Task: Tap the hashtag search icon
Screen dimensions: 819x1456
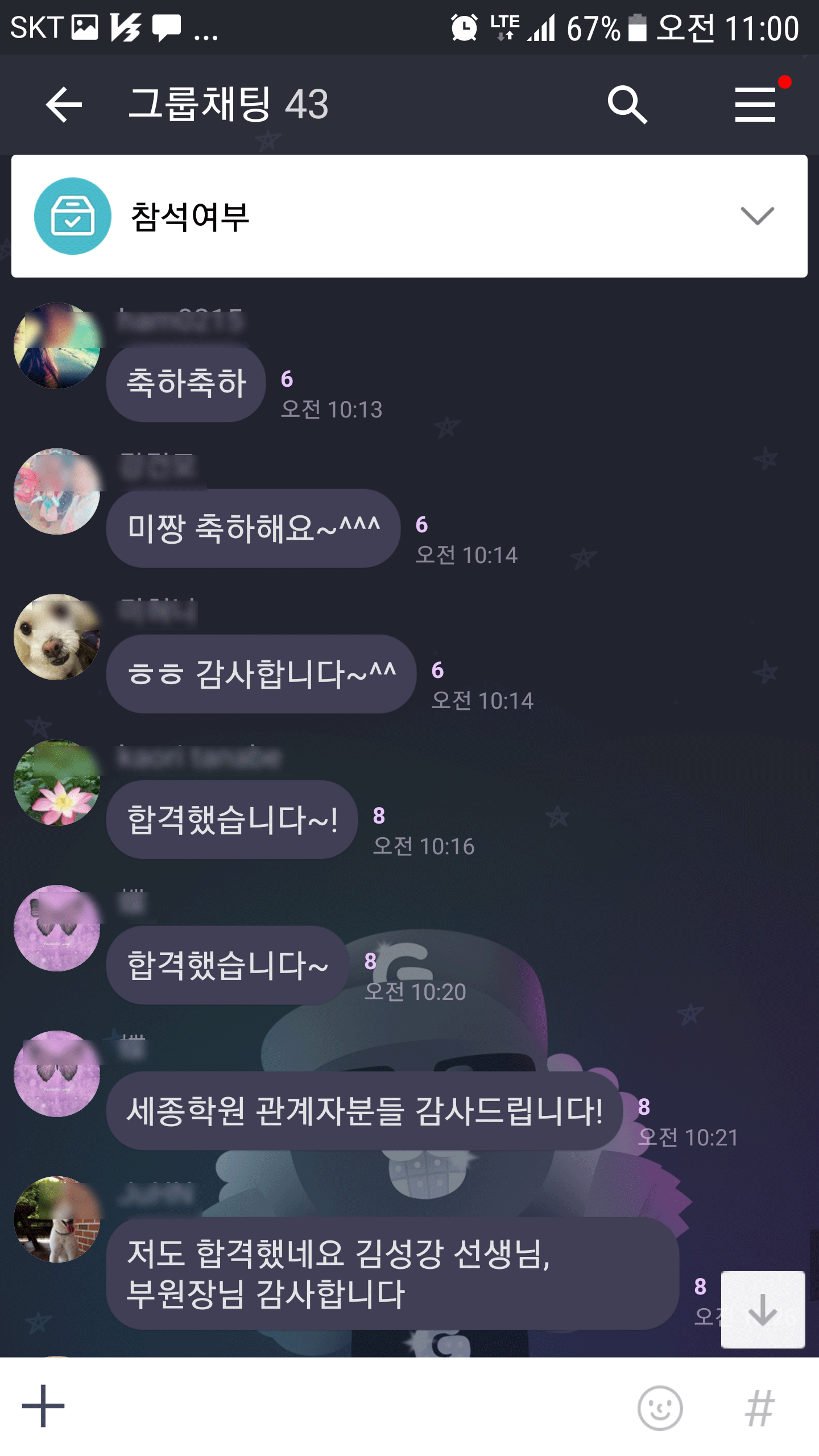Action: click(x=760, y=1408)
